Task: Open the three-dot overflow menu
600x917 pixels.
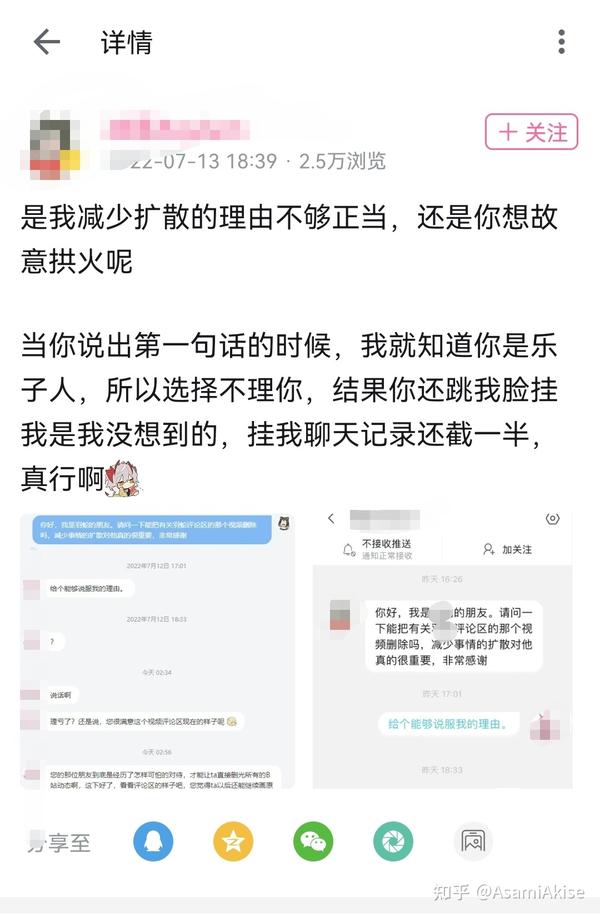Action: [x=561, y=42]
